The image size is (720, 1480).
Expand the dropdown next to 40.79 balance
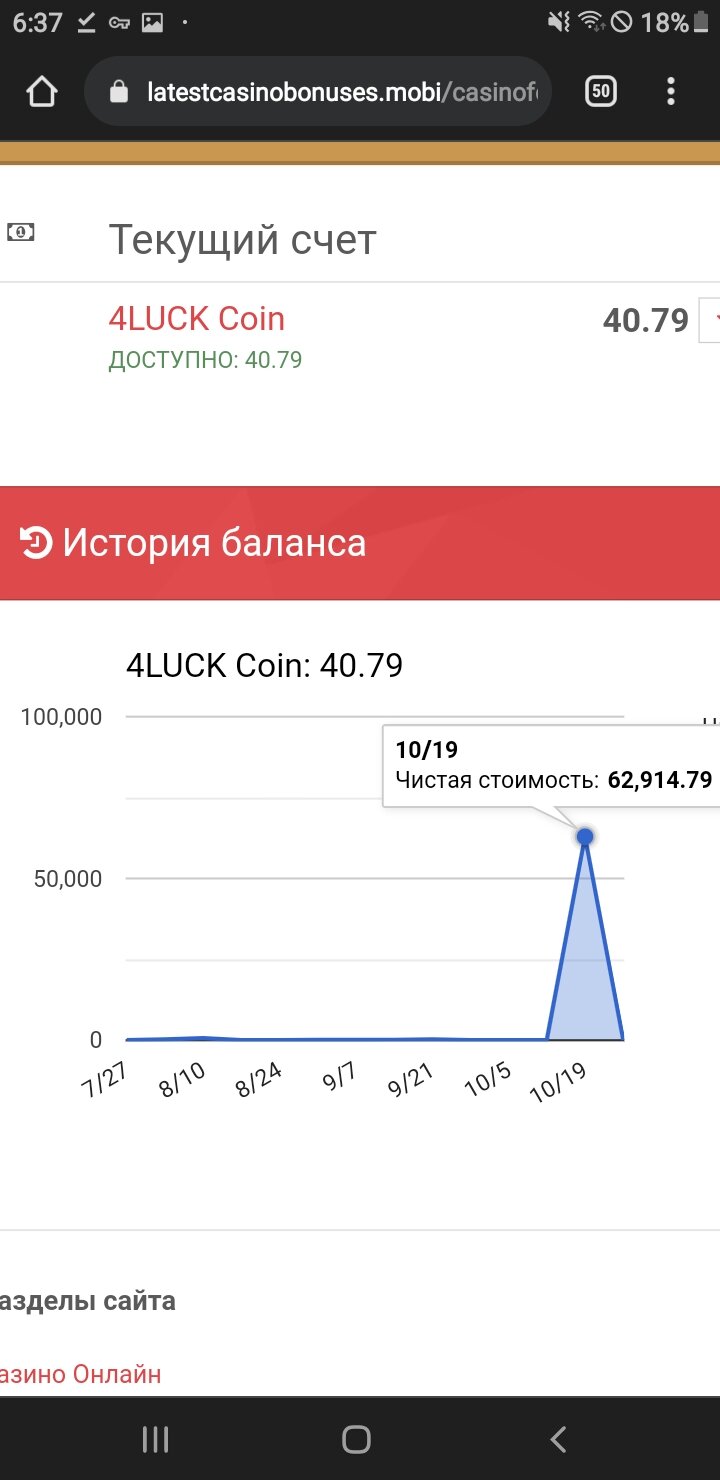coord(711,322)
